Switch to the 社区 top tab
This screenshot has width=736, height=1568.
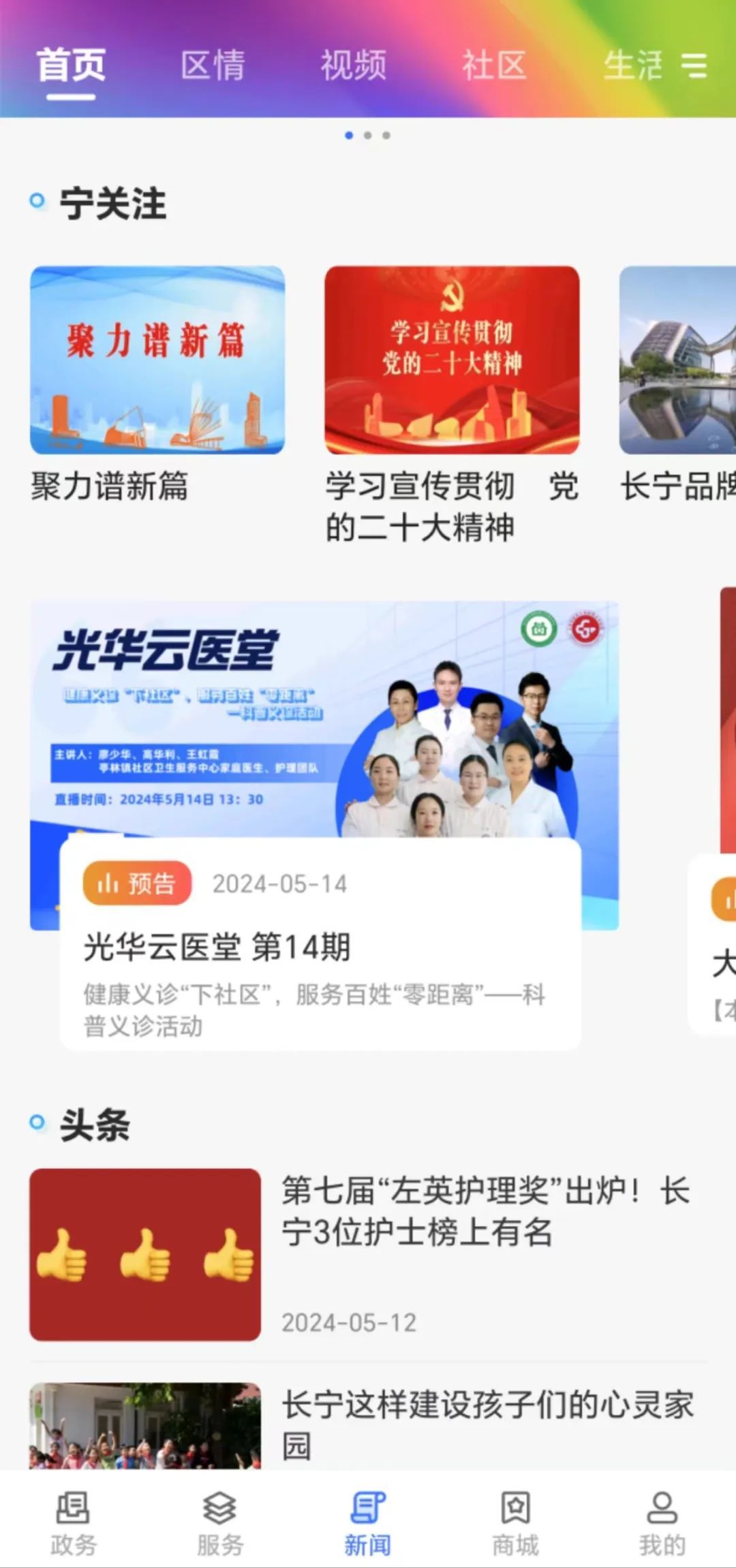pos(494,65)
